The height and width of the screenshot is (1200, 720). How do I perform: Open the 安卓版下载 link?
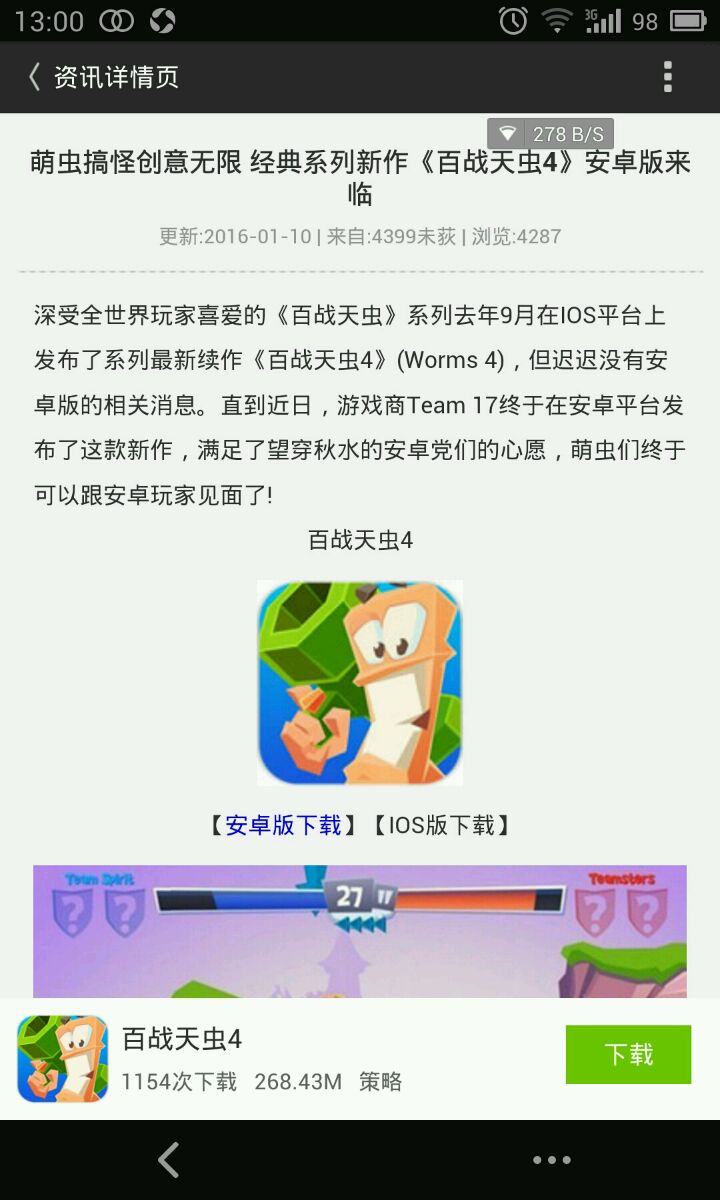(283, 825)
